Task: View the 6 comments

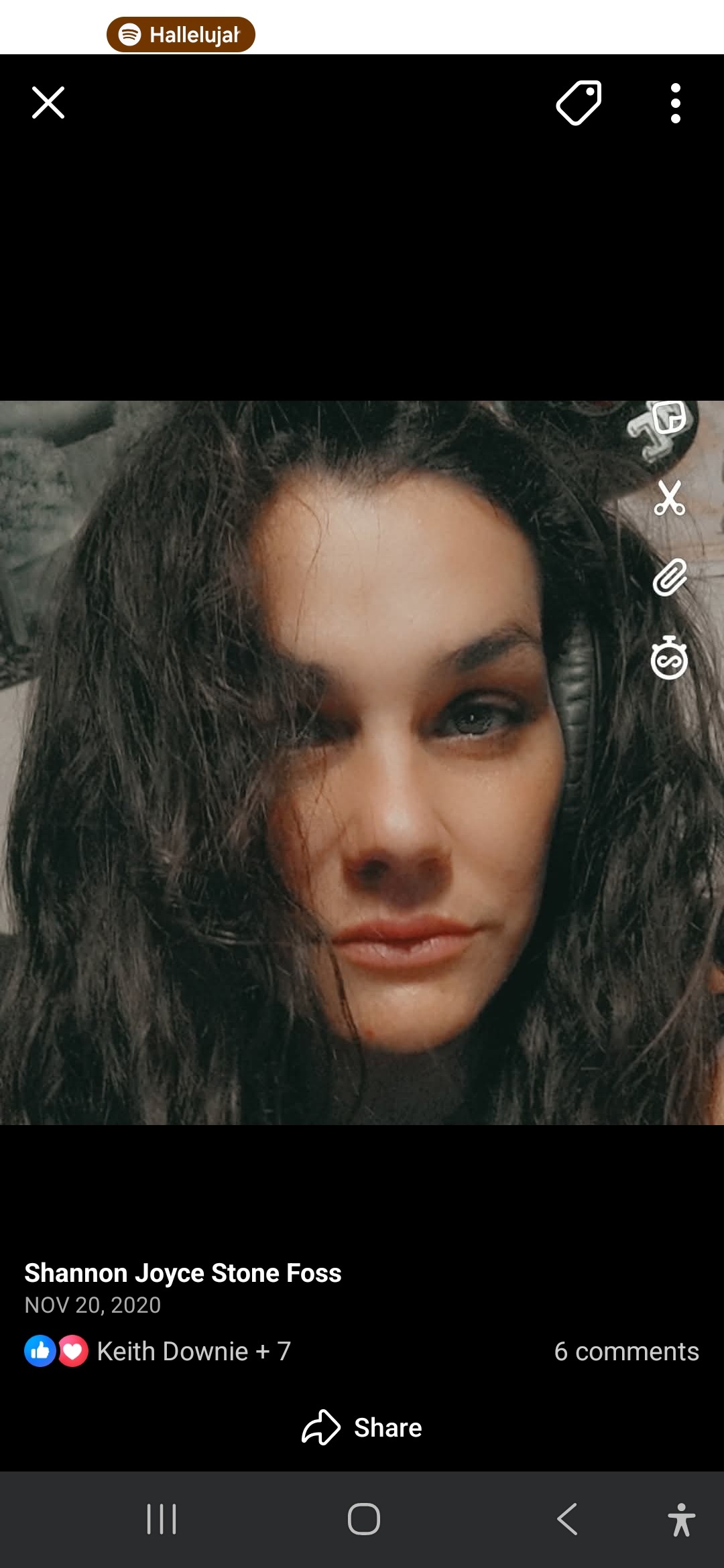Action: (x=626, y=1352)
